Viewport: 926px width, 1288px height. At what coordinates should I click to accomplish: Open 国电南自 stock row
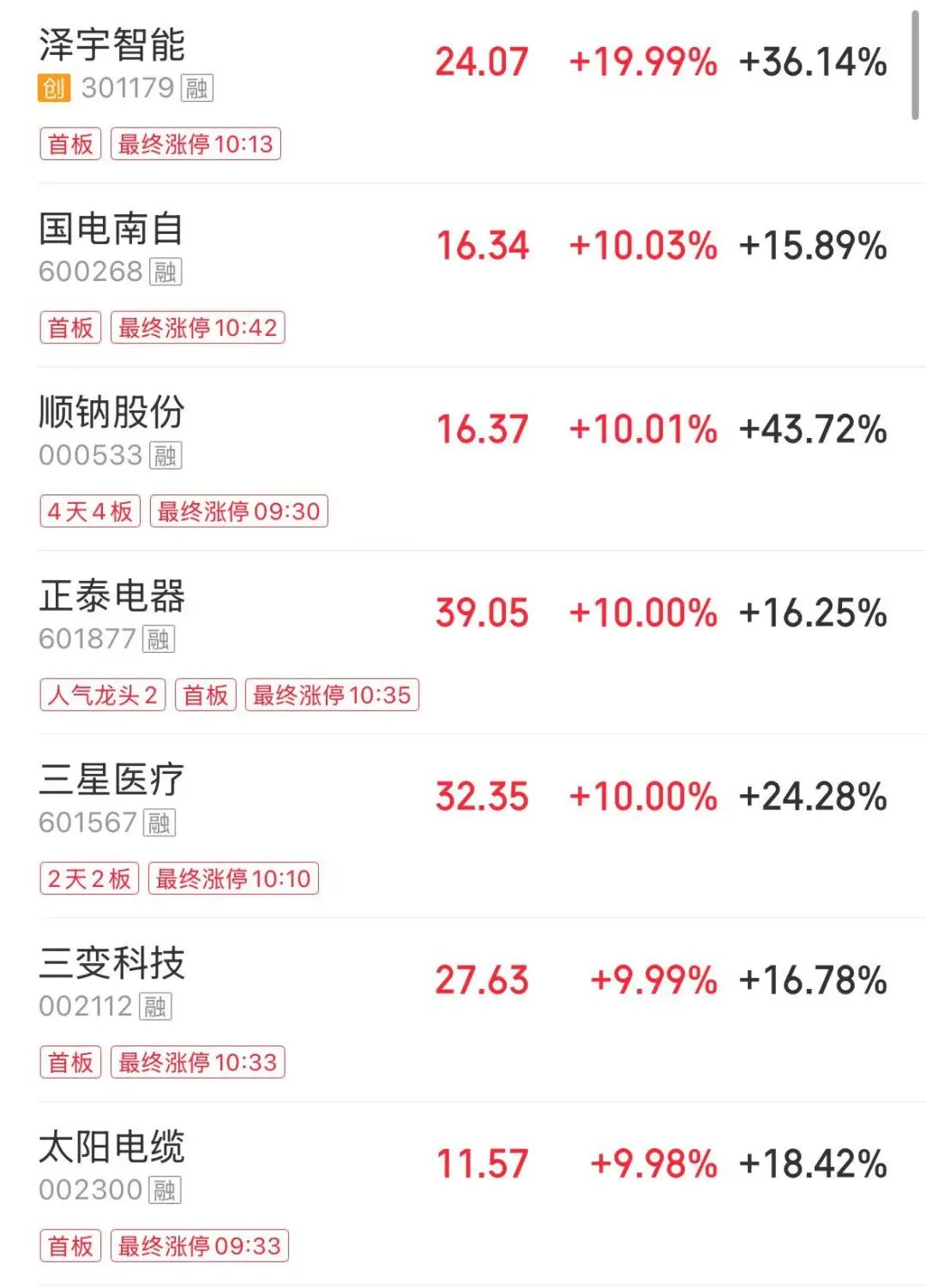tap(111, 229)
